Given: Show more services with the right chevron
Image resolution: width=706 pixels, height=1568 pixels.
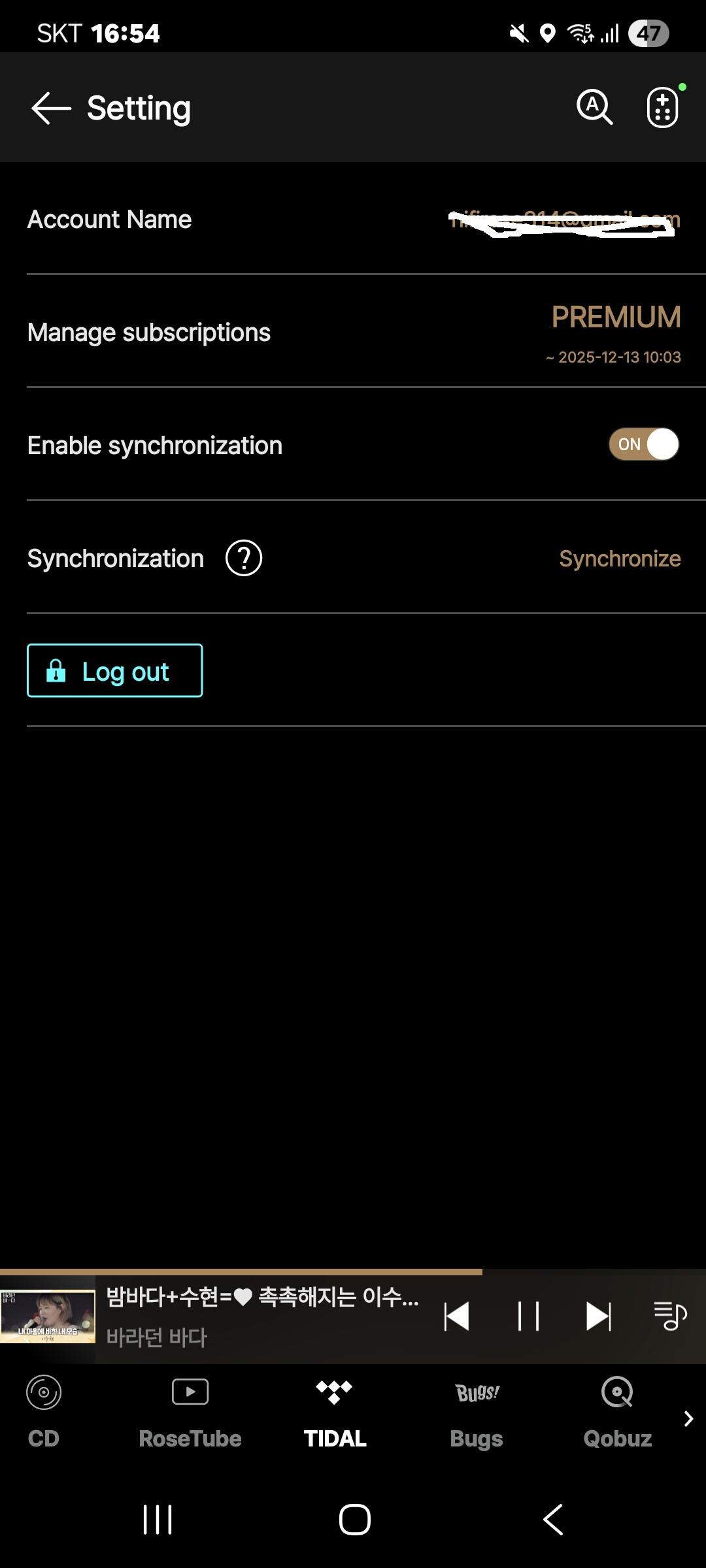Looking at the screenshot, I should point(688,1418).
